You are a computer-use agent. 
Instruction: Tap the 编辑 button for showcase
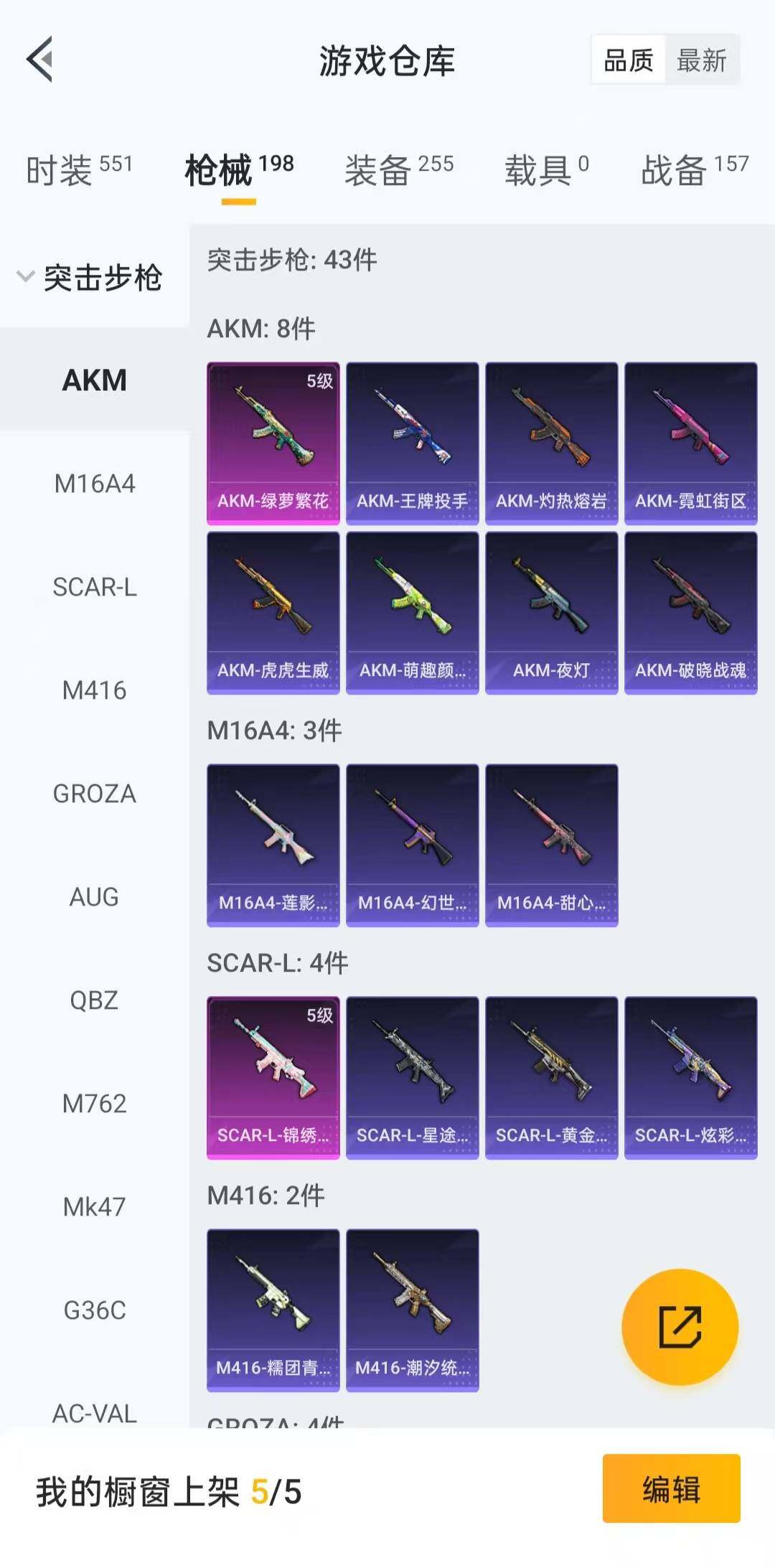[671, 1488]
